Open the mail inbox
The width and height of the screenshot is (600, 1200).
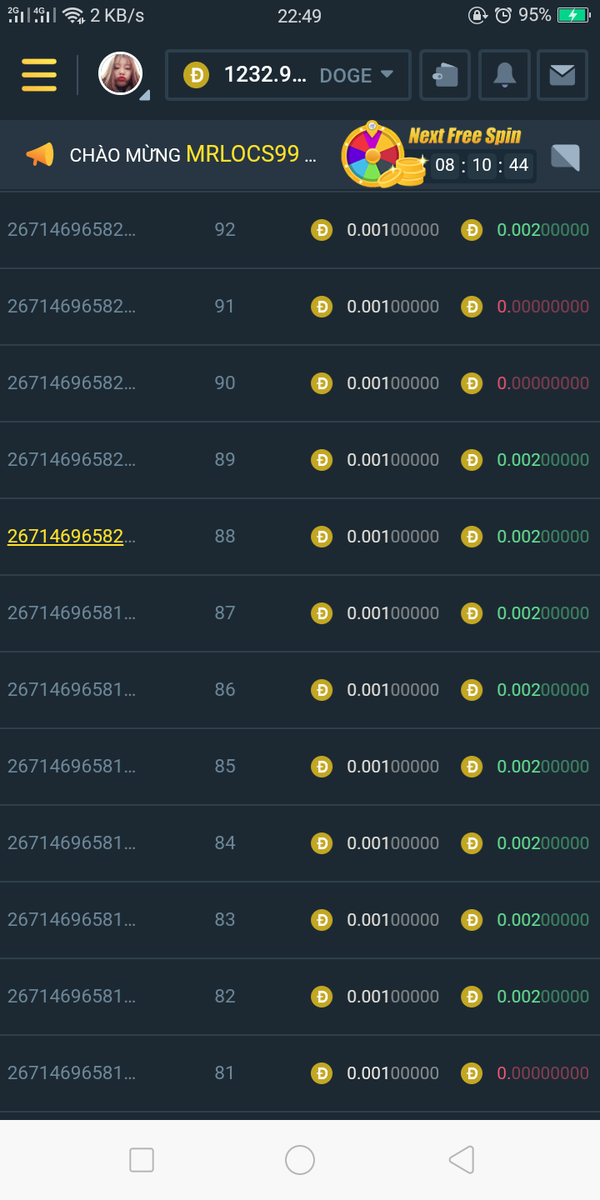coord(562,75)
